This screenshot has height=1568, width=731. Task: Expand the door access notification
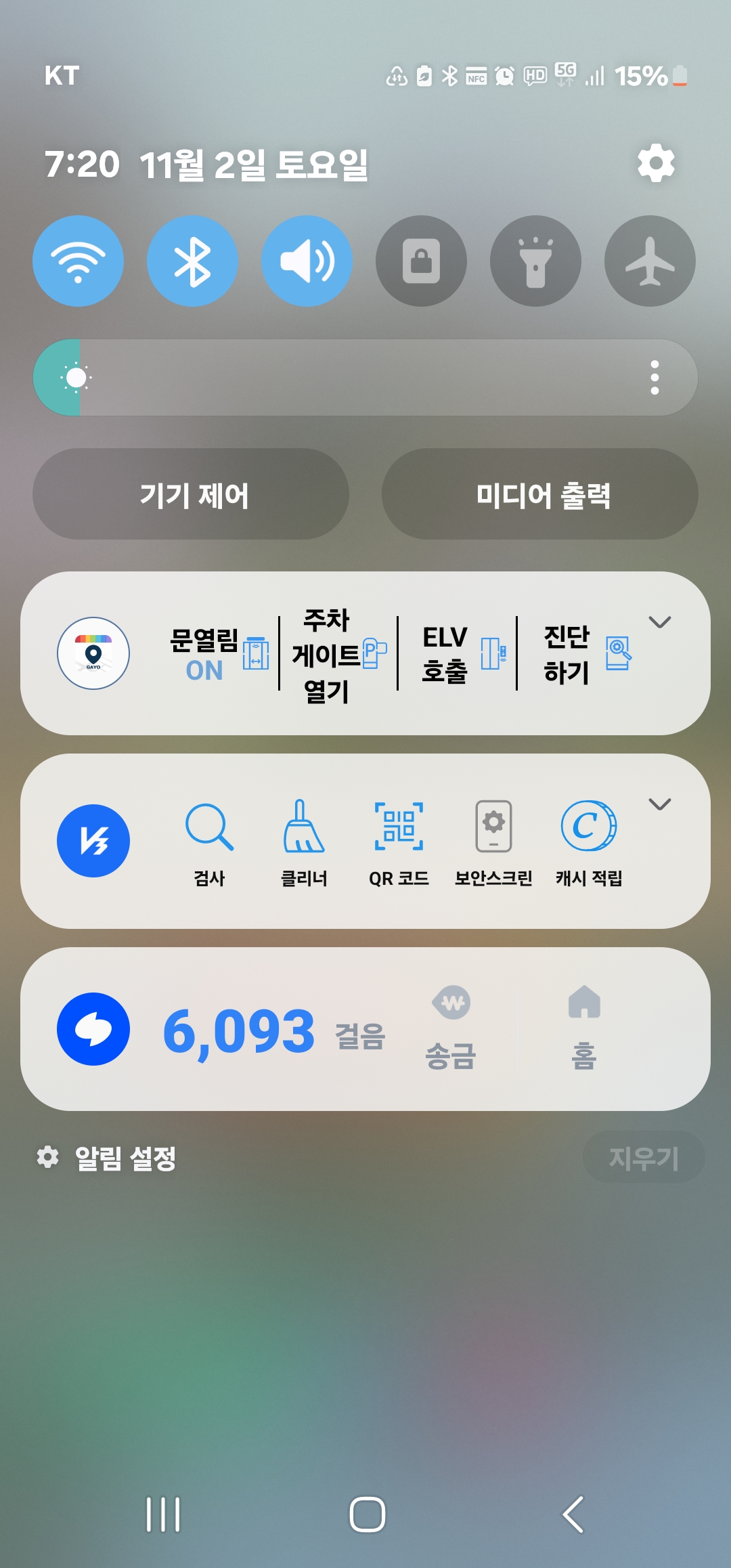click(x=660, y=622)
